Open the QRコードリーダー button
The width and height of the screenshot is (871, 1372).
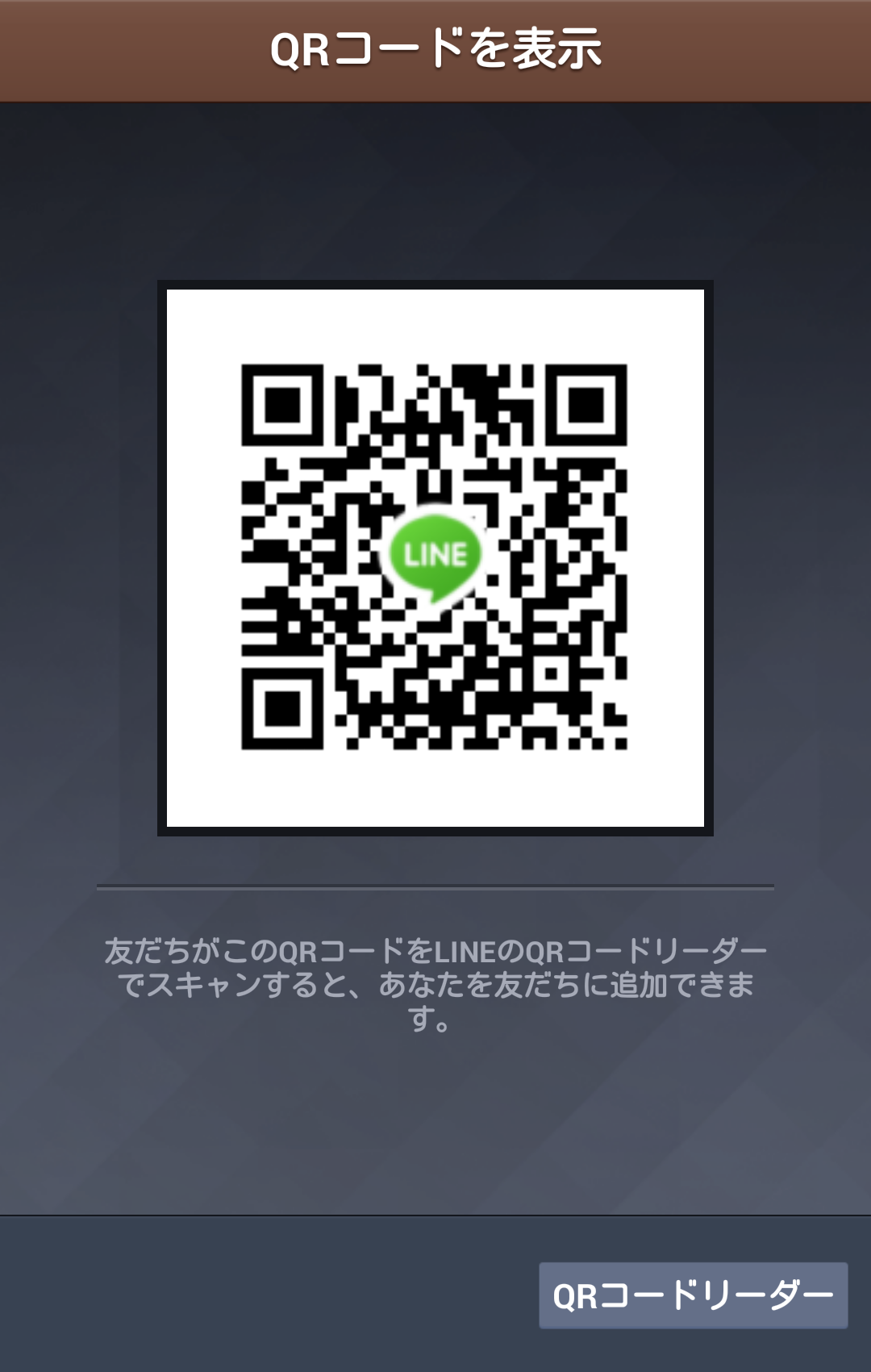click(693, 1295)
